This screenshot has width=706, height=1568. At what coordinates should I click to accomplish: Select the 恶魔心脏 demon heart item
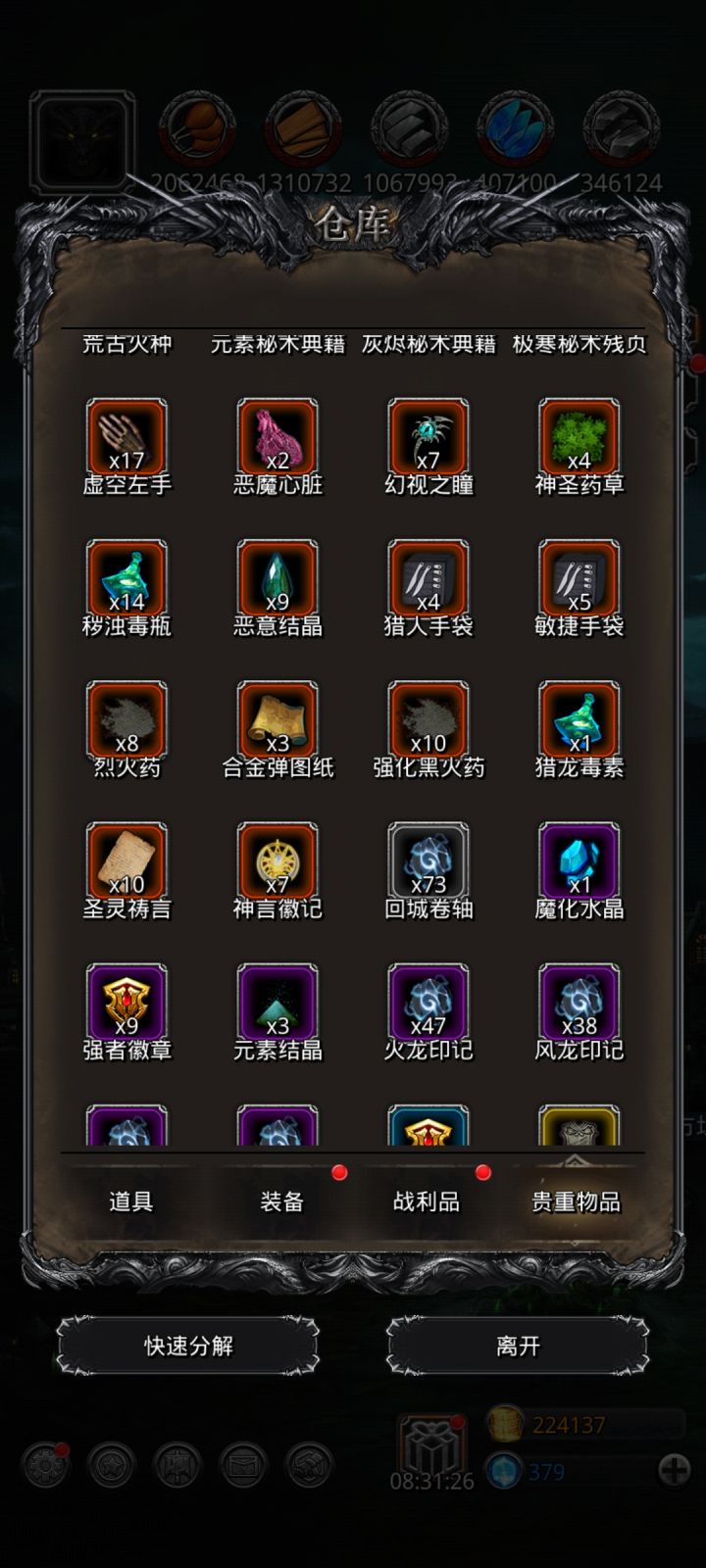(277, 437)
